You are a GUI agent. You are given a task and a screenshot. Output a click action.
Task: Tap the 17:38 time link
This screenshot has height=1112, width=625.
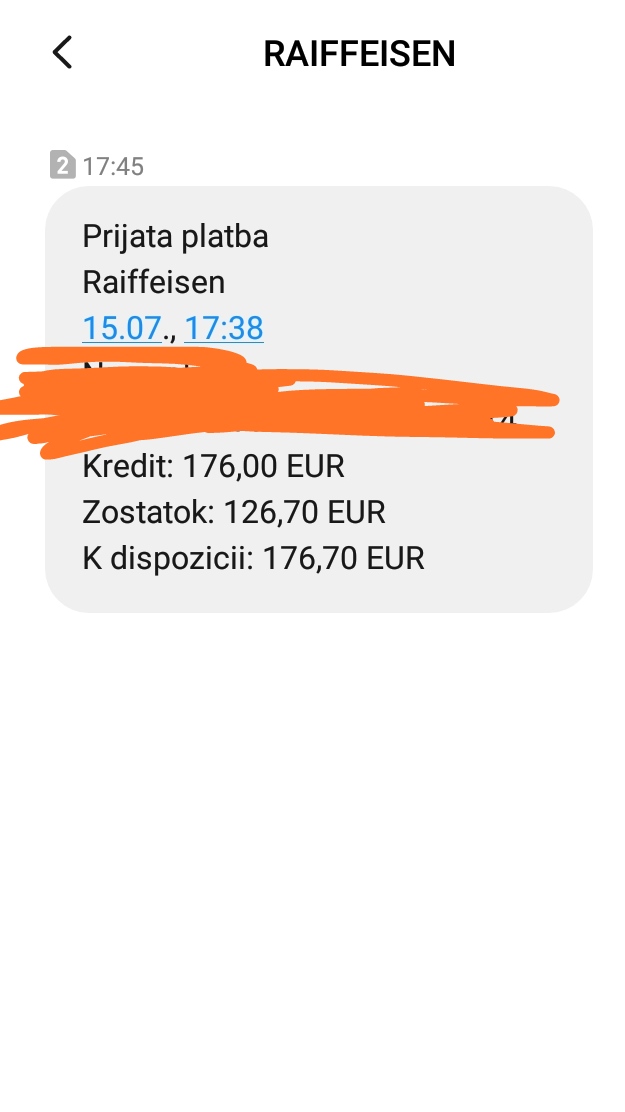[x=224, y=328]
